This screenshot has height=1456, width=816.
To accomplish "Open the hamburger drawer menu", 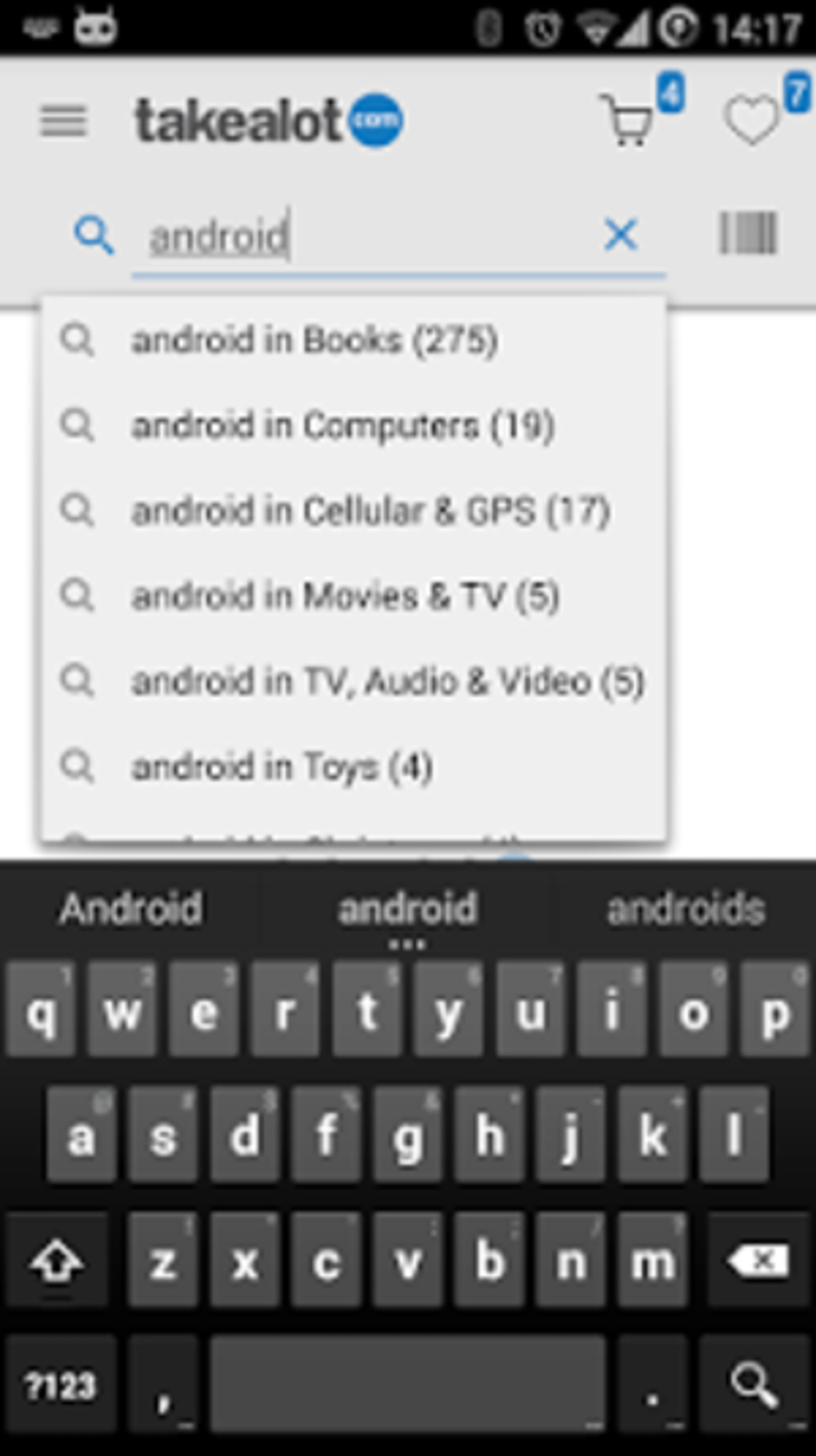I will 63,122.
